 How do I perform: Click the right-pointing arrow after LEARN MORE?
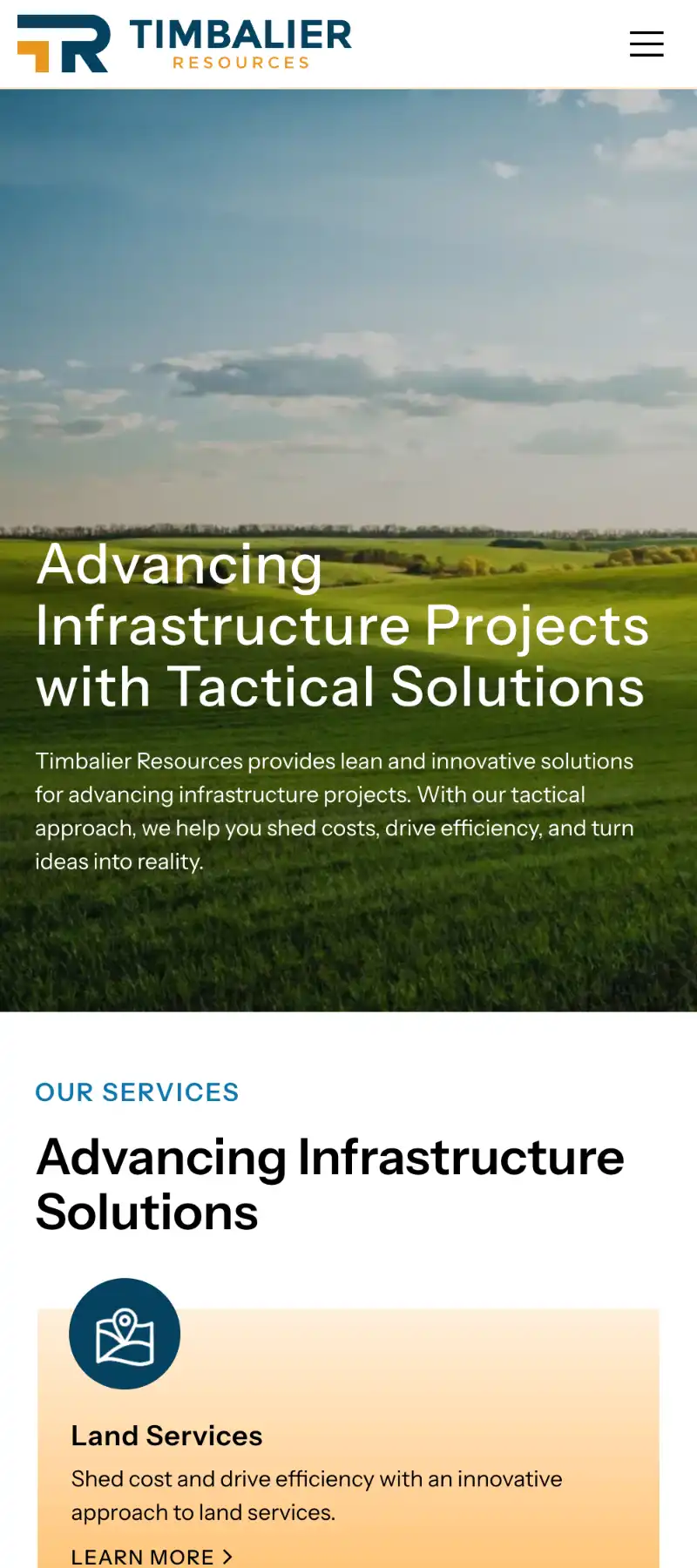coord(227,1557)
